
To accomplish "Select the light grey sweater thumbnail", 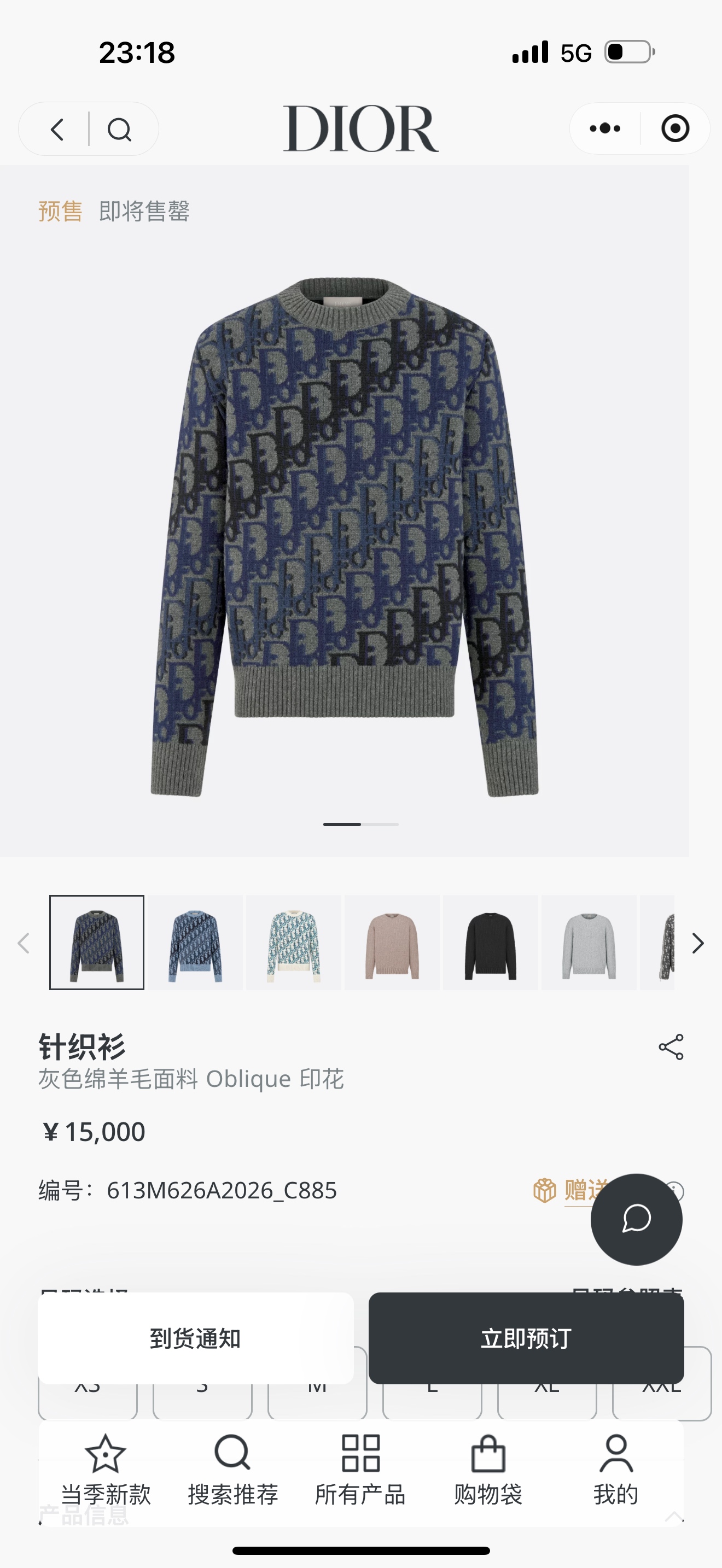I will (x=589, y=942).
